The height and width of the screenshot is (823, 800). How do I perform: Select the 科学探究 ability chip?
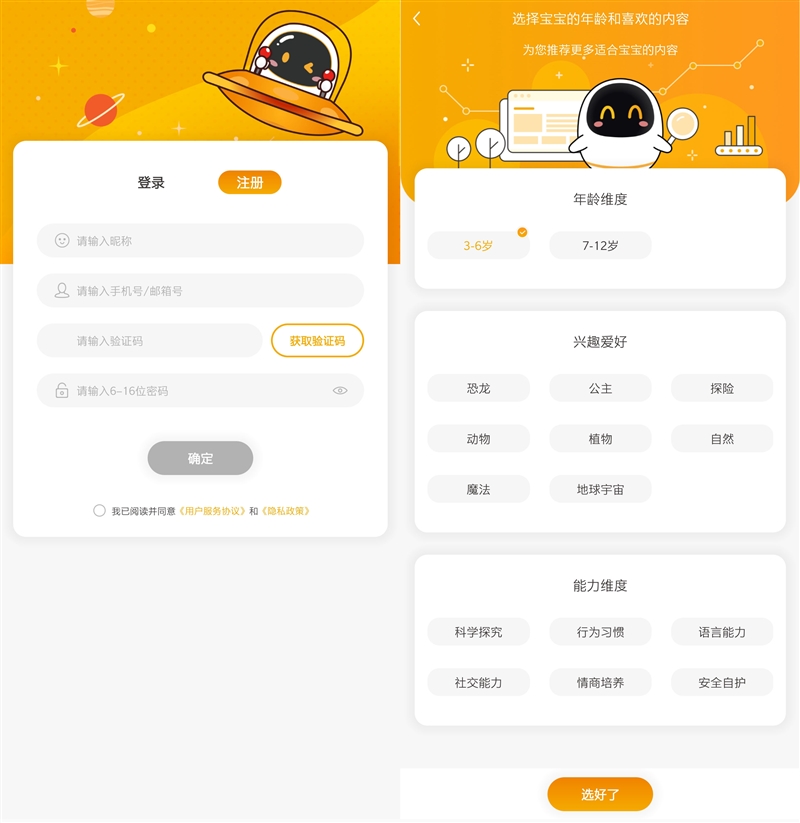click(x=478, y=632)
